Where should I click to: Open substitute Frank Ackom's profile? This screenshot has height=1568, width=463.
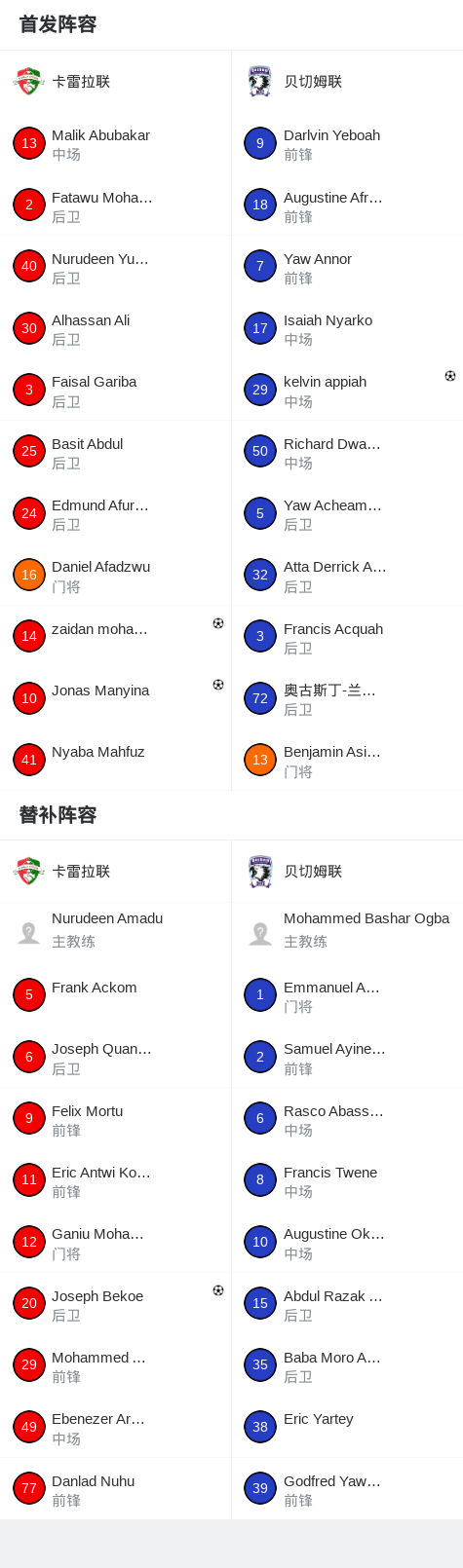[115, 995]
